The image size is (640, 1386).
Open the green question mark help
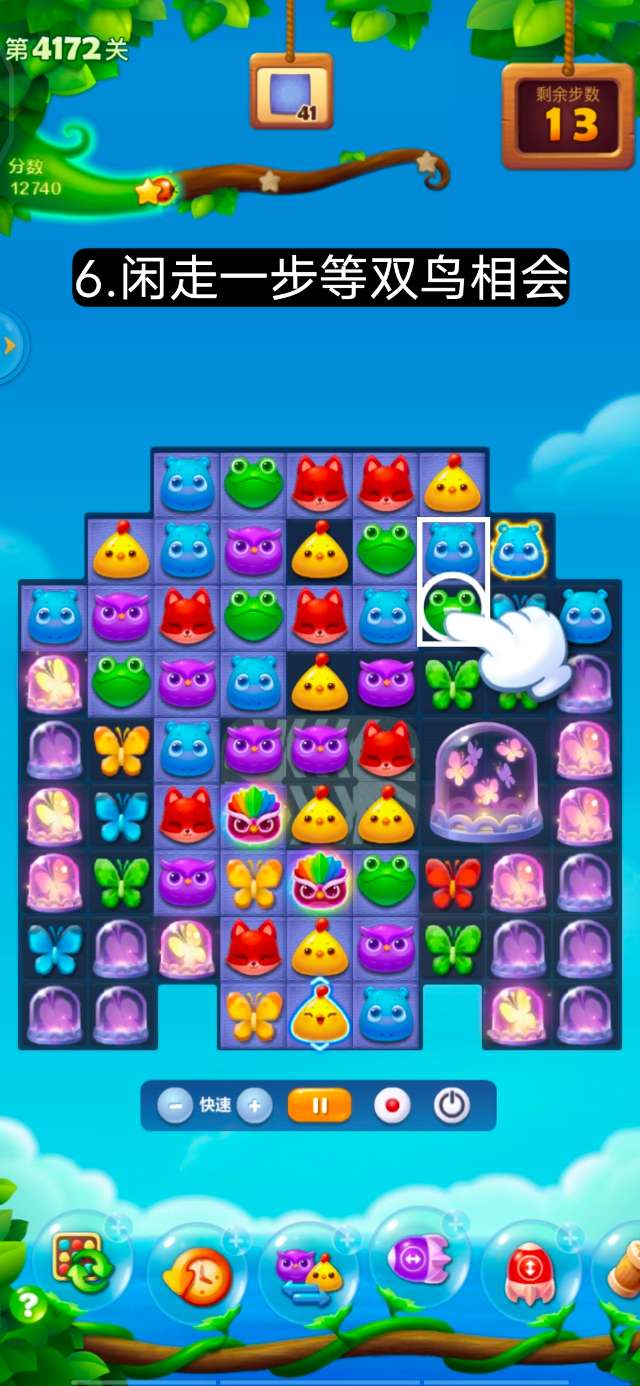pyautogui.click(x=26, y=1305)
